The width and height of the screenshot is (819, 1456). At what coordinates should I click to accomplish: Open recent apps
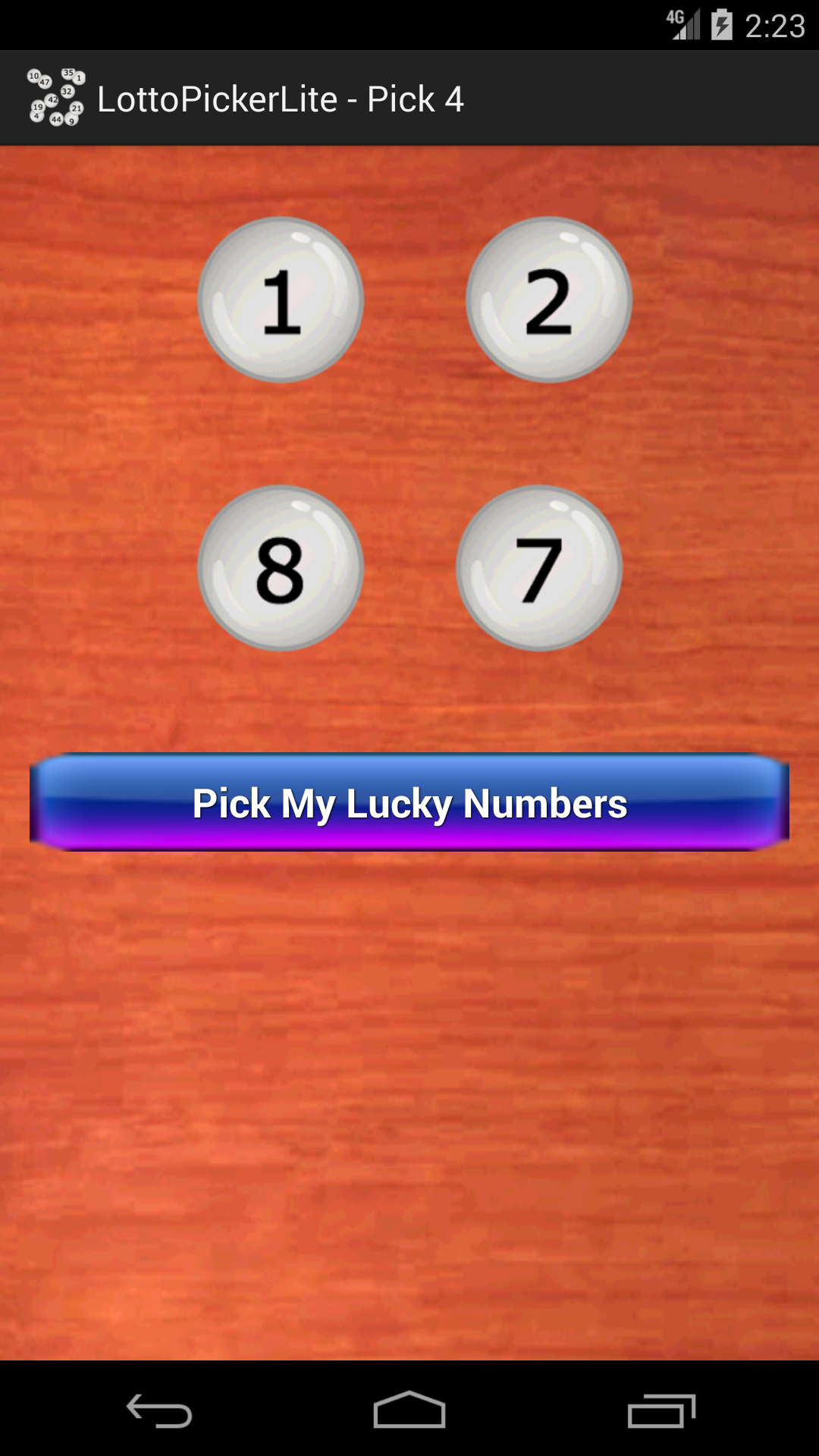661,1410
